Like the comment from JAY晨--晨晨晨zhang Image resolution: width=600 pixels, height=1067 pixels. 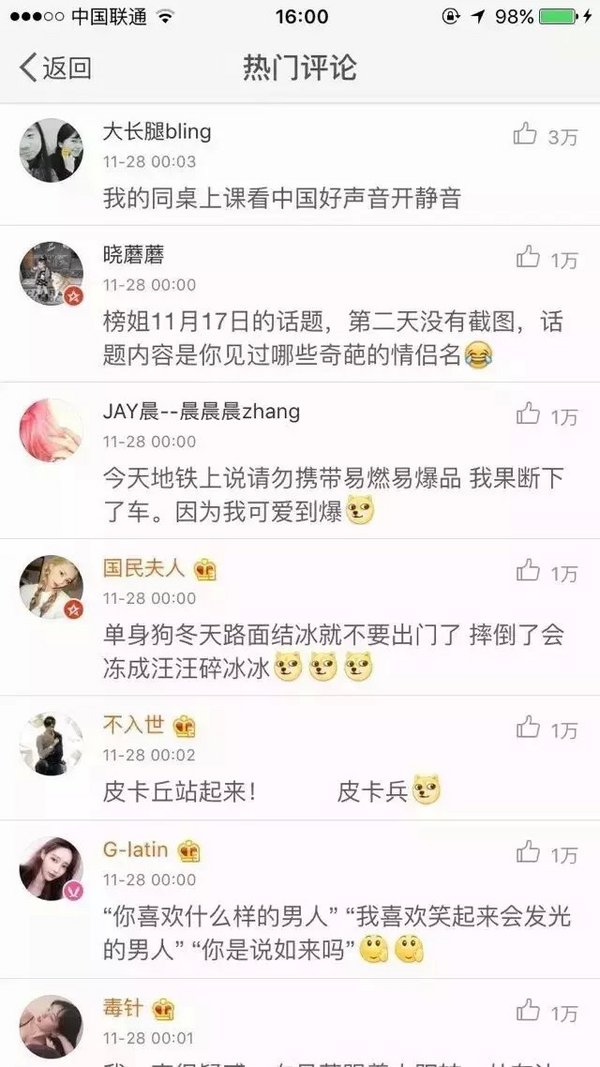point(528,415)
